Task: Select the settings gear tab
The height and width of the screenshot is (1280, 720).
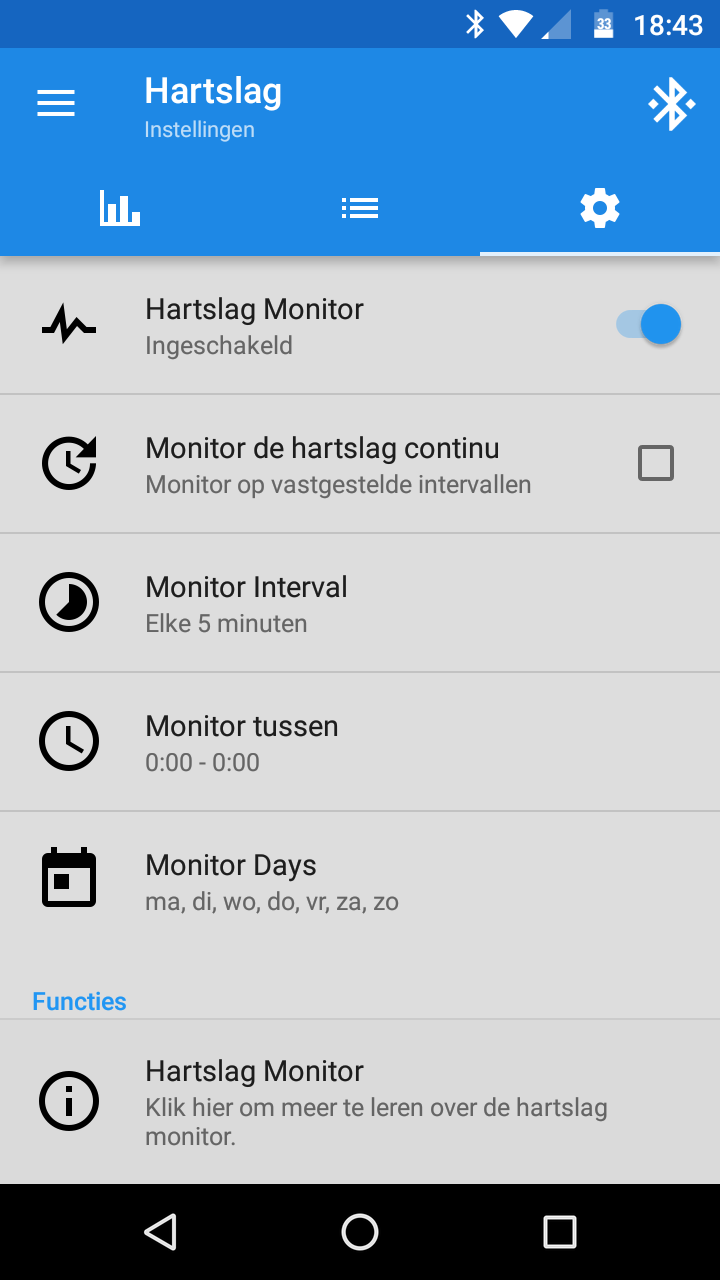Action: pos(599,208)
